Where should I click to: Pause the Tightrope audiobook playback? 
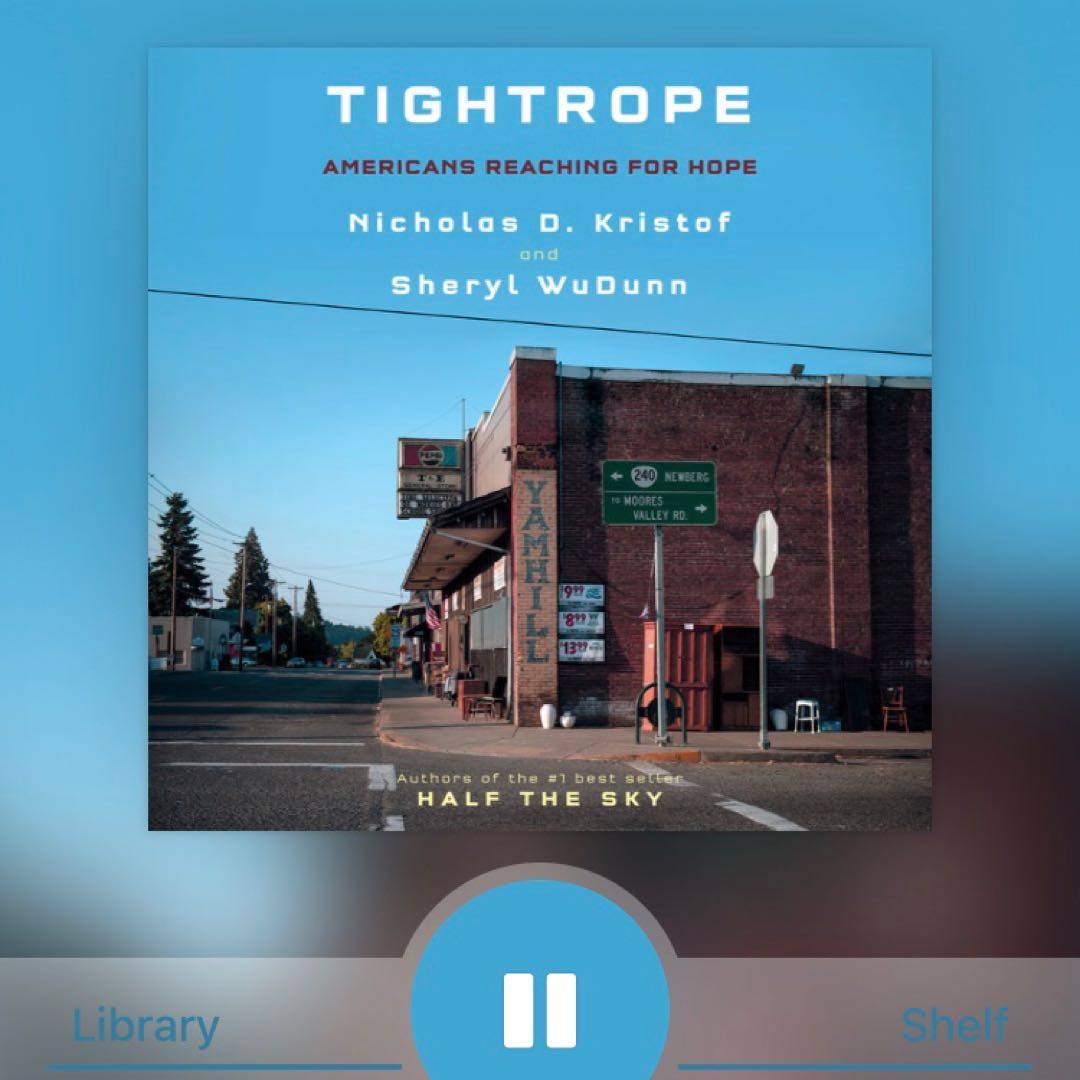point(540,1008)
